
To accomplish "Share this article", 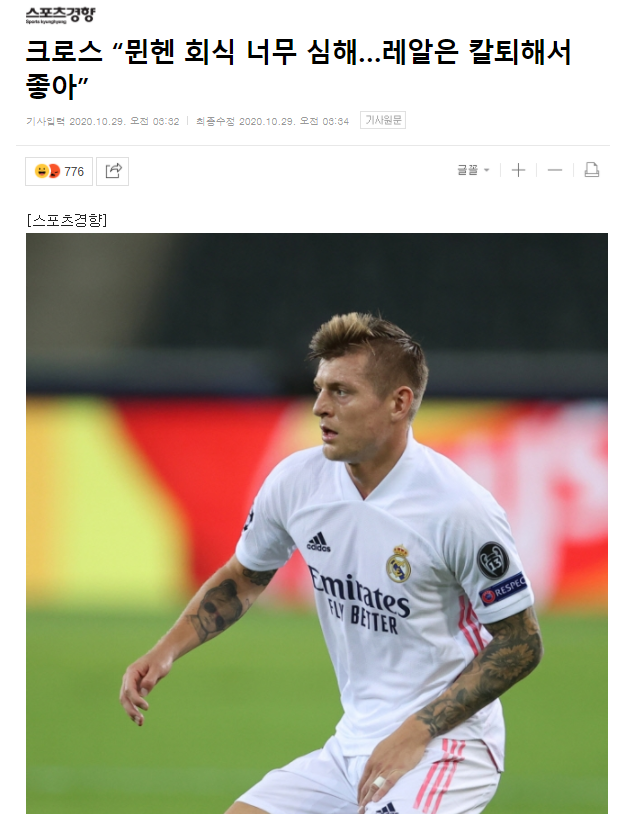I will tap(113, 171).
